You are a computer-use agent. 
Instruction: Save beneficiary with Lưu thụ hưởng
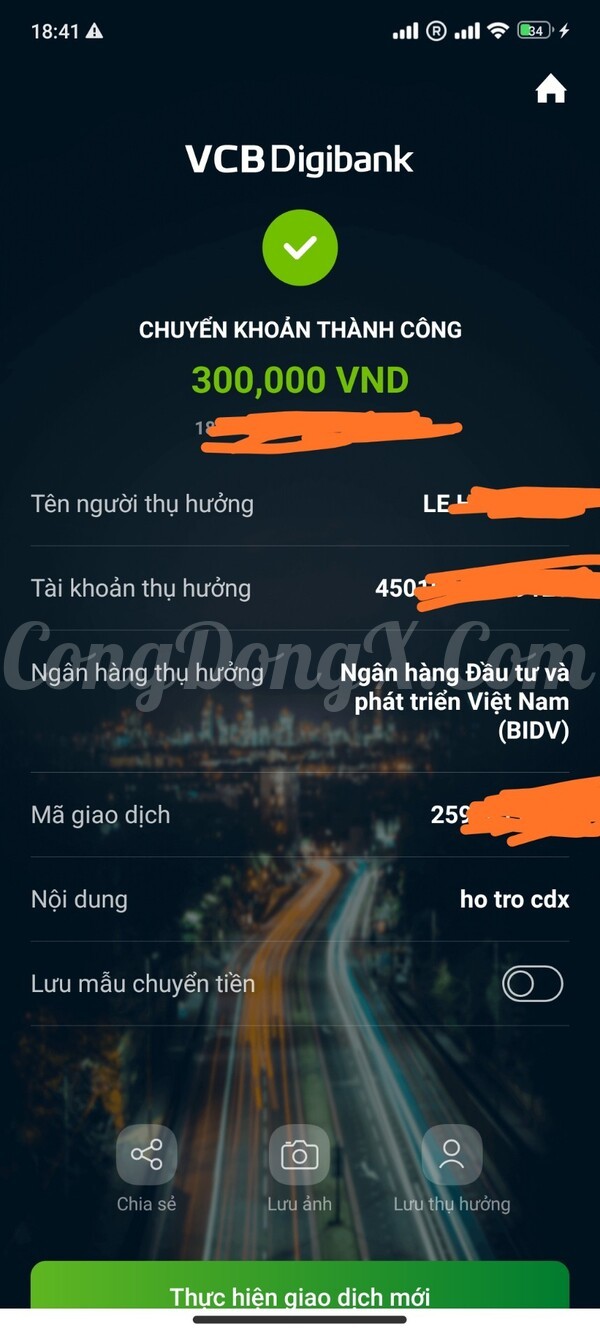click(x=452, y=1157)
